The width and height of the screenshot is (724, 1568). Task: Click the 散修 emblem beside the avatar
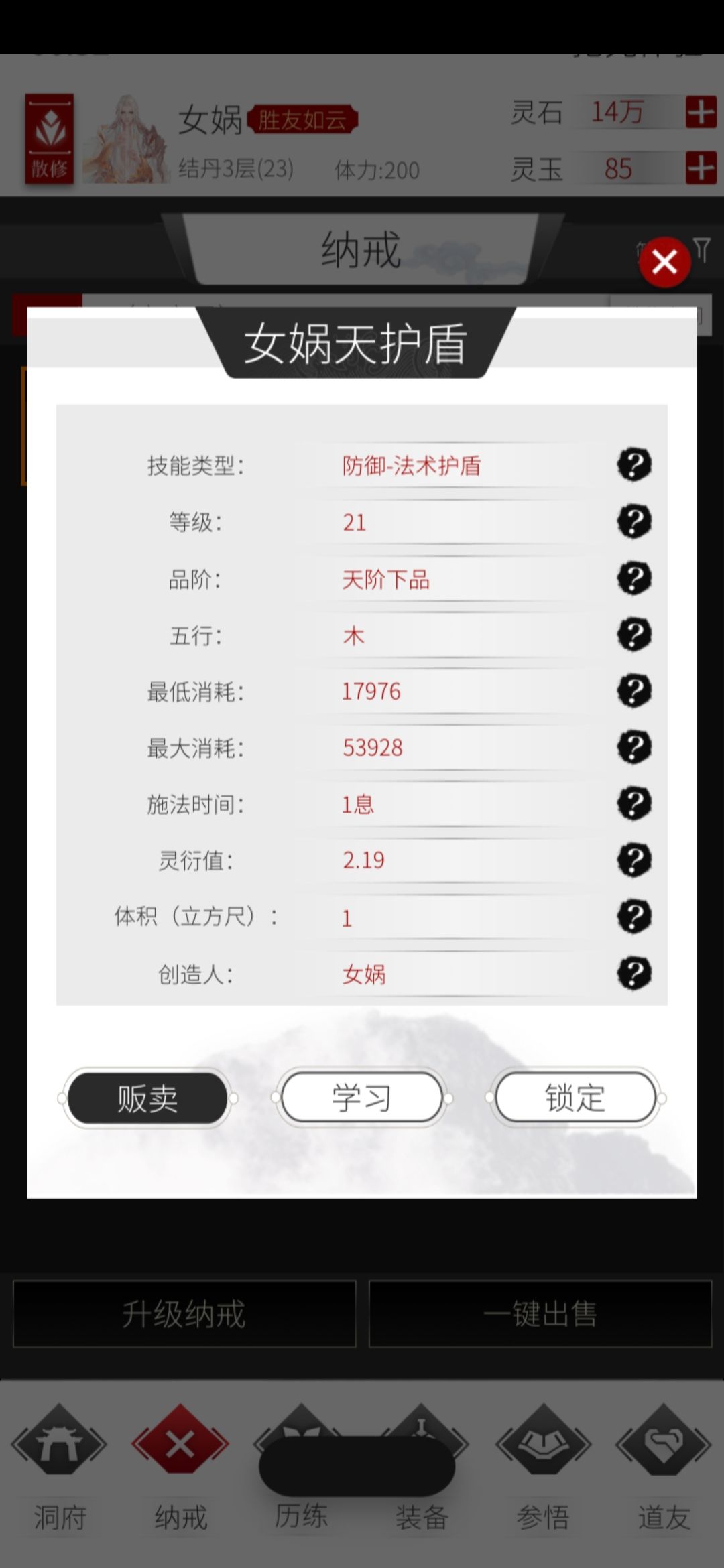tap(49, 137)
